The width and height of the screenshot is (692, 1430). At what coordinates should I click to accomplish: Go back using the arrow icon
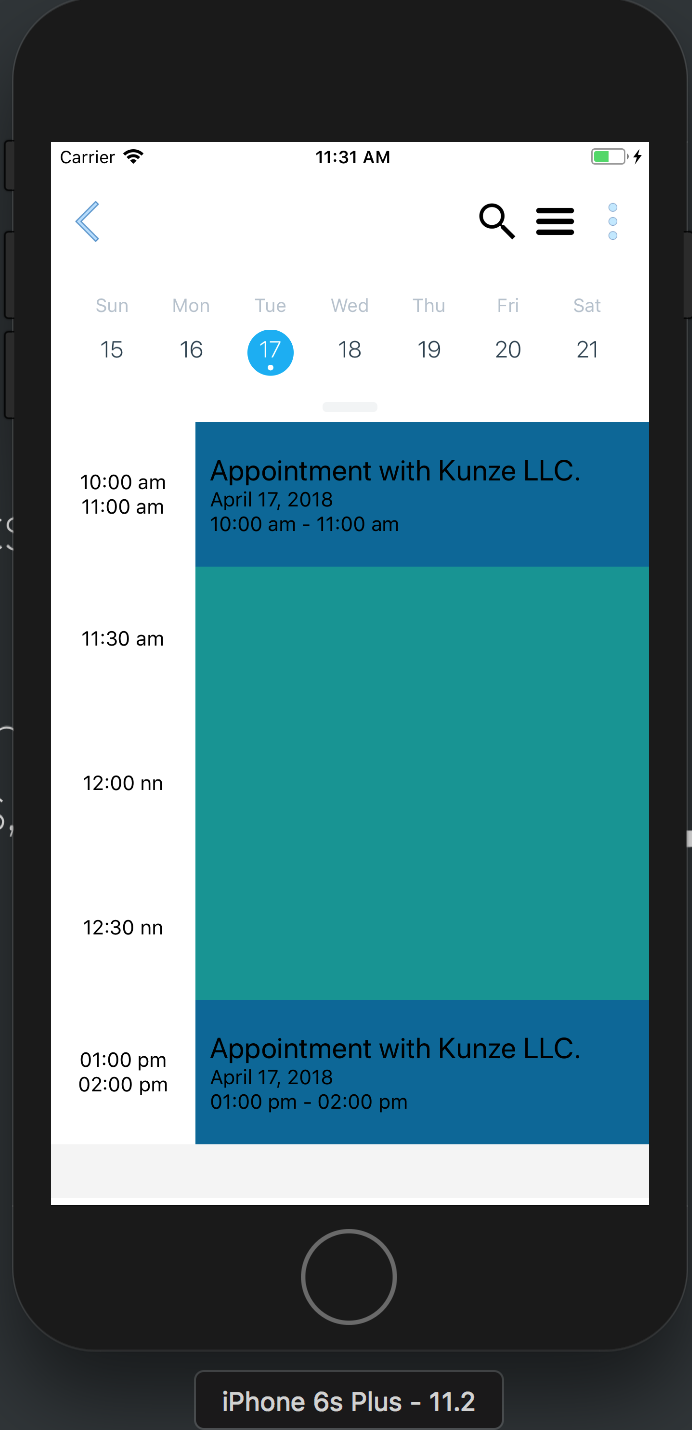88,221
